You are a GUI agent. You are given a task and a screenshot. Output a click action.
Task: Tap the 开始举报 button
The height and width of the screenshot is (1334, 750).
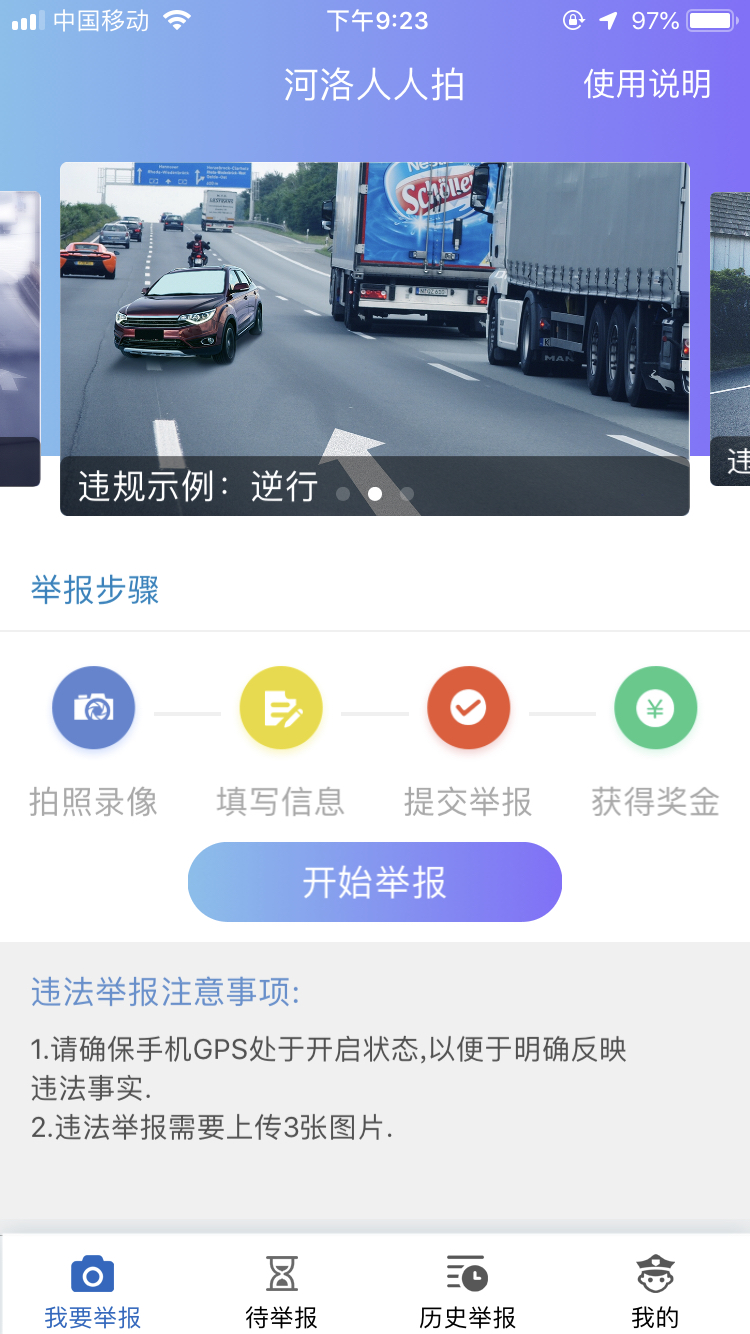(x=375, y=882)
